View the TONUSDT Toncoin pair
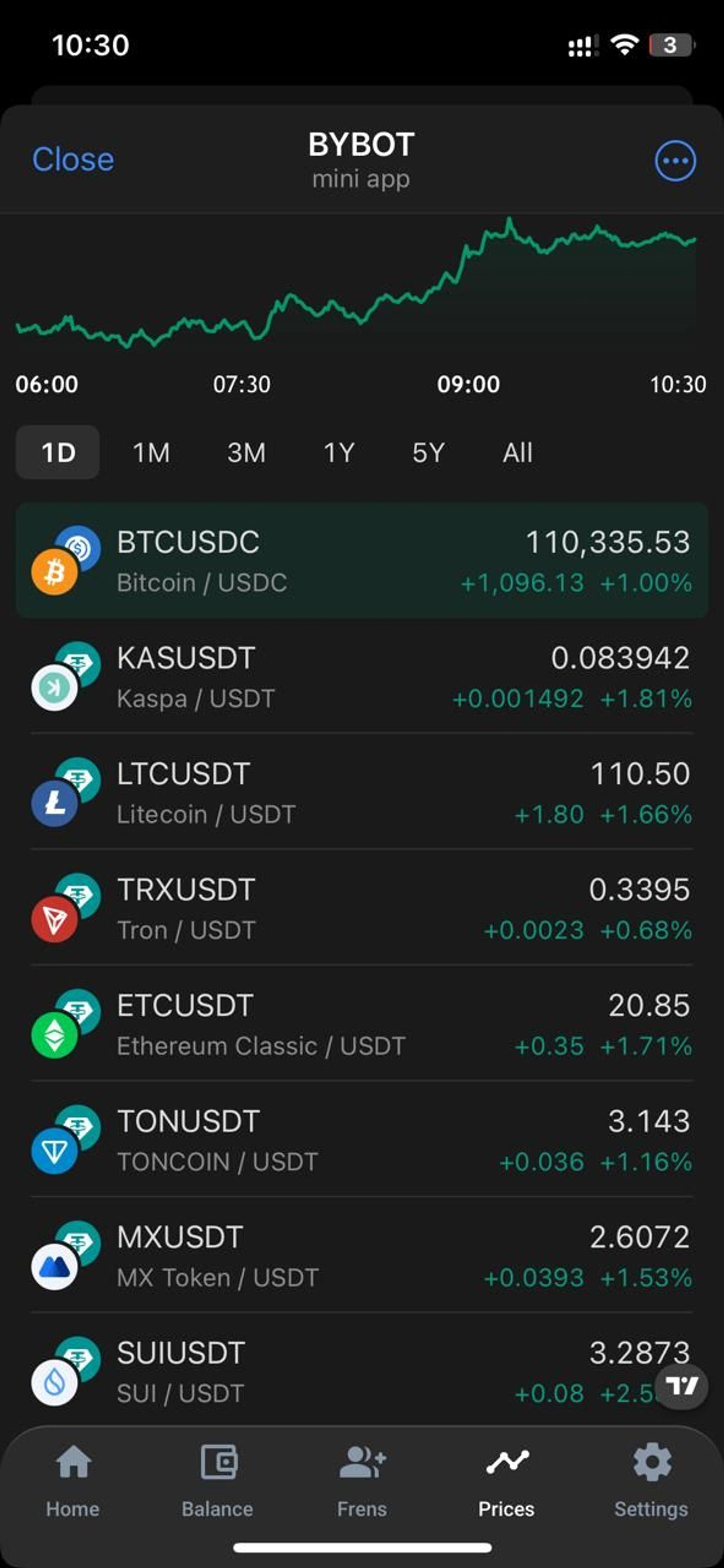Image resolution: width=724 pixels, height=1568 pixels. [362, 1140]
